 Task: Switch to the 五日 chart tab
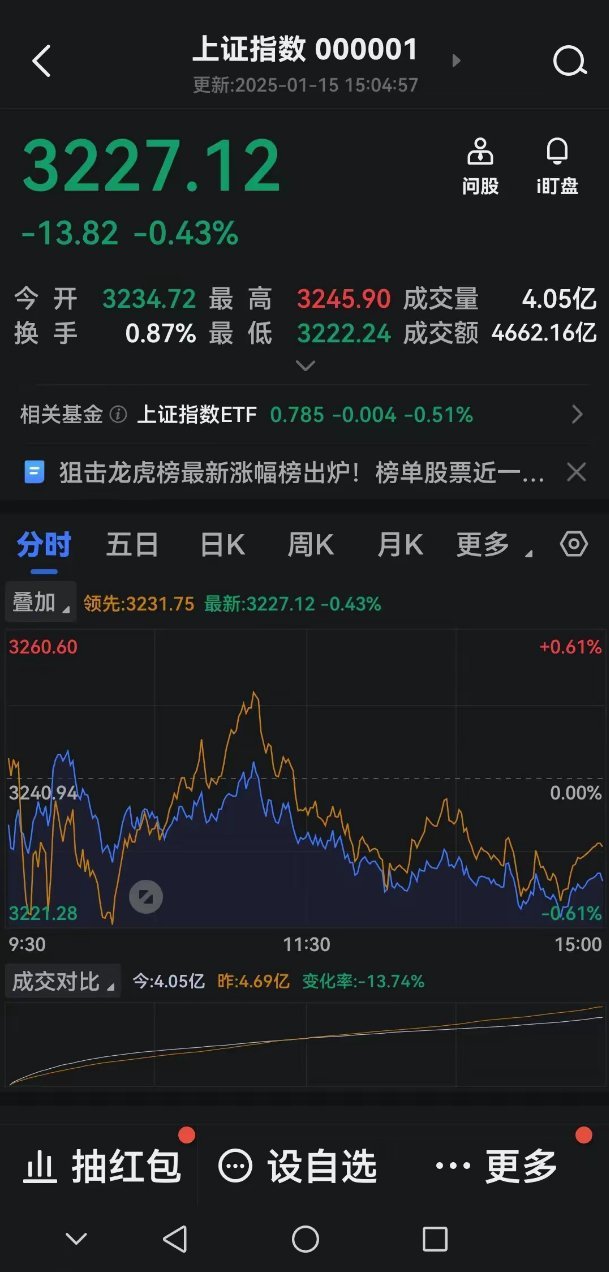tap(132, 545)
